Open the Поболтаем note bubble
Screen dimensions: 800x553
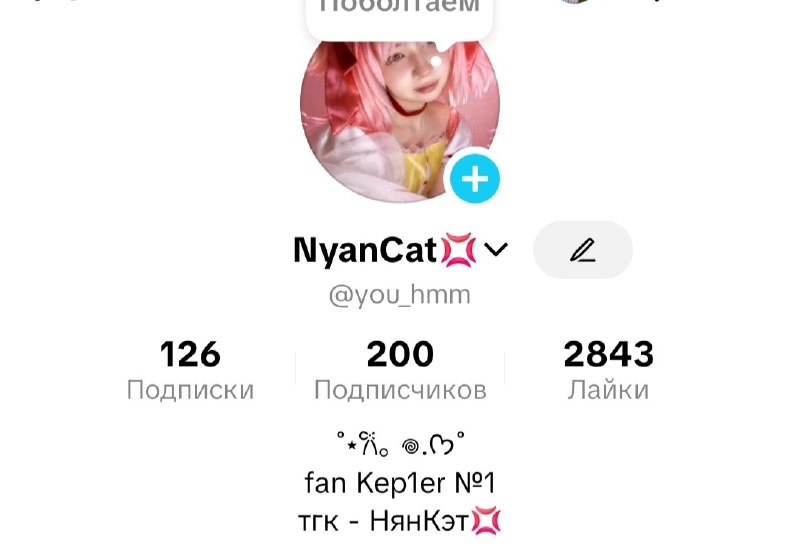coord(399,15)
